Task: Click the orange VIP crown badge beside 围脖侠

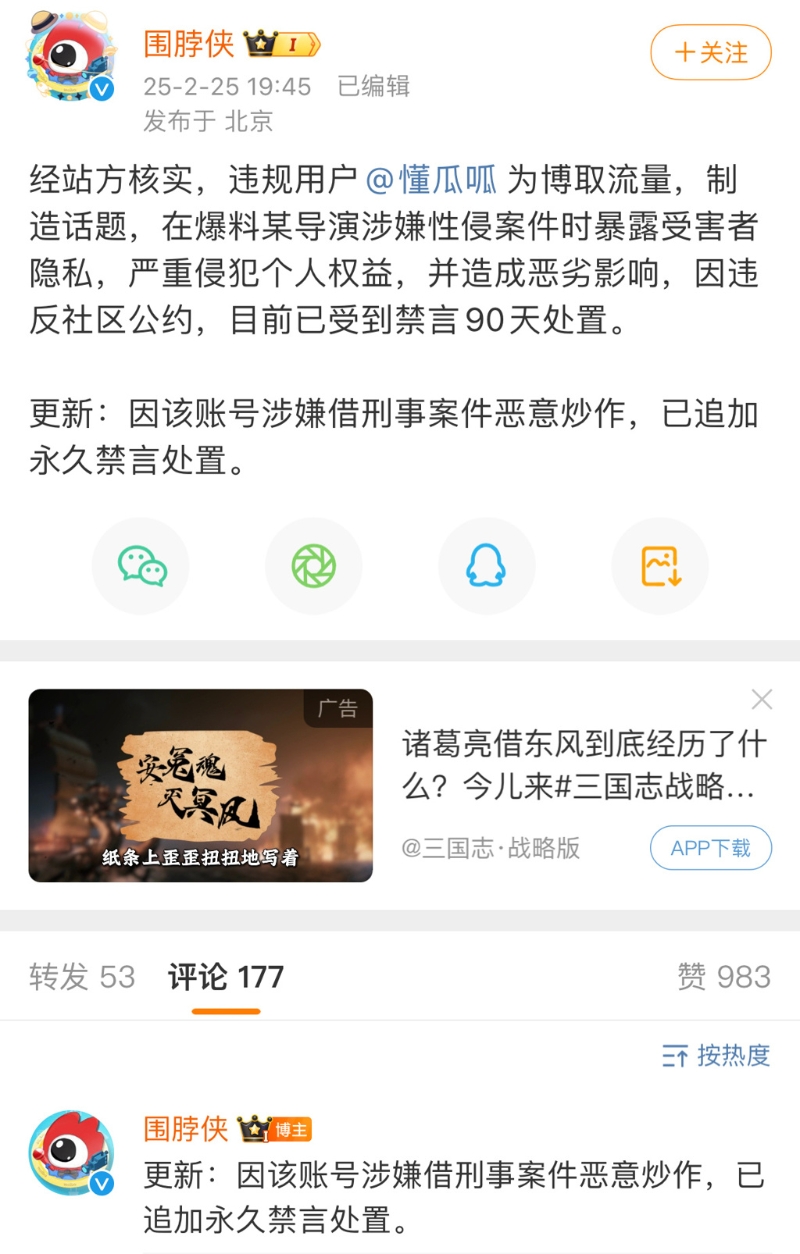Action: tap(282, 44)
